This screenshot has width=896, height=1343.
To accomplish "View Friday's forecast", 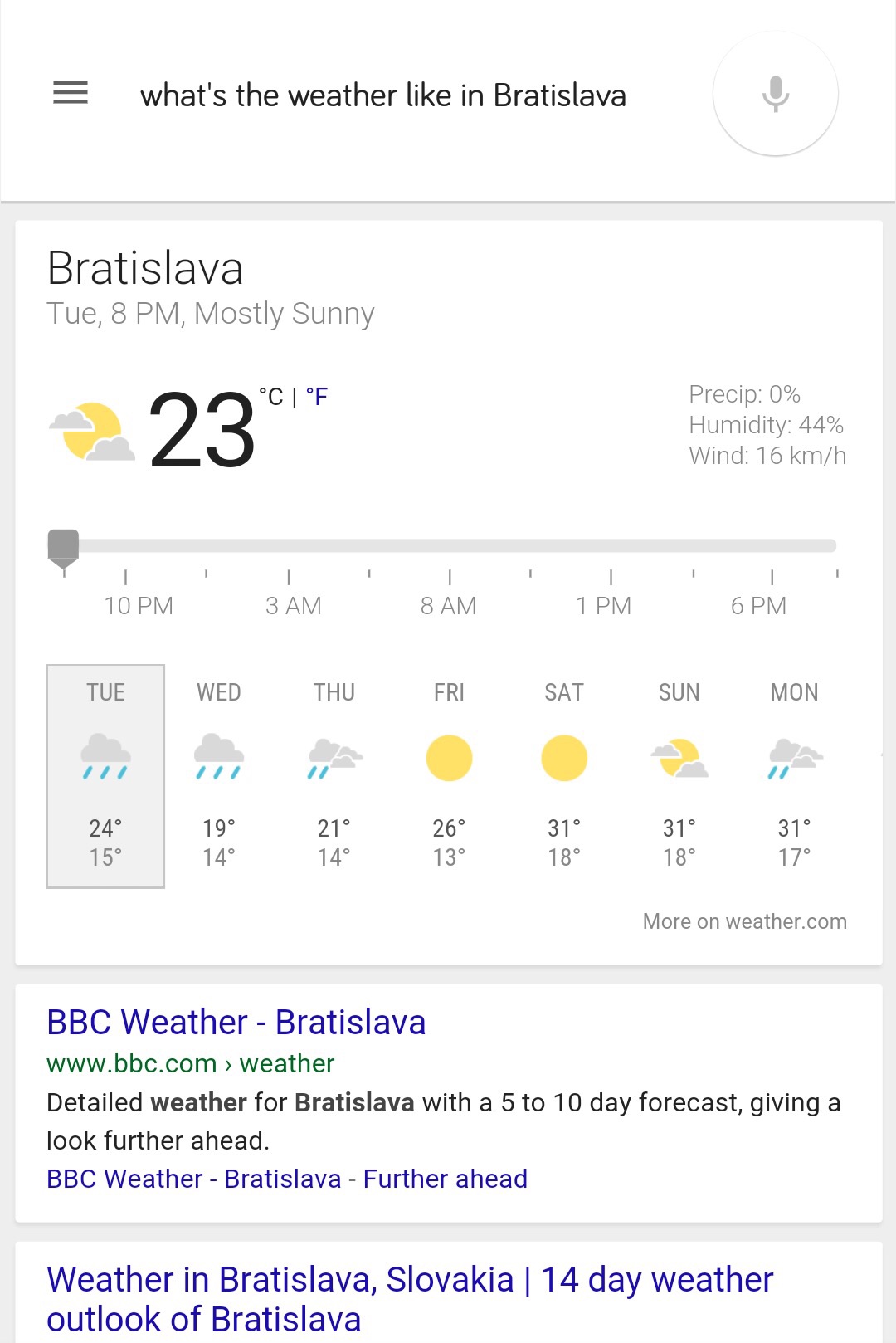I will click(449, 775).
